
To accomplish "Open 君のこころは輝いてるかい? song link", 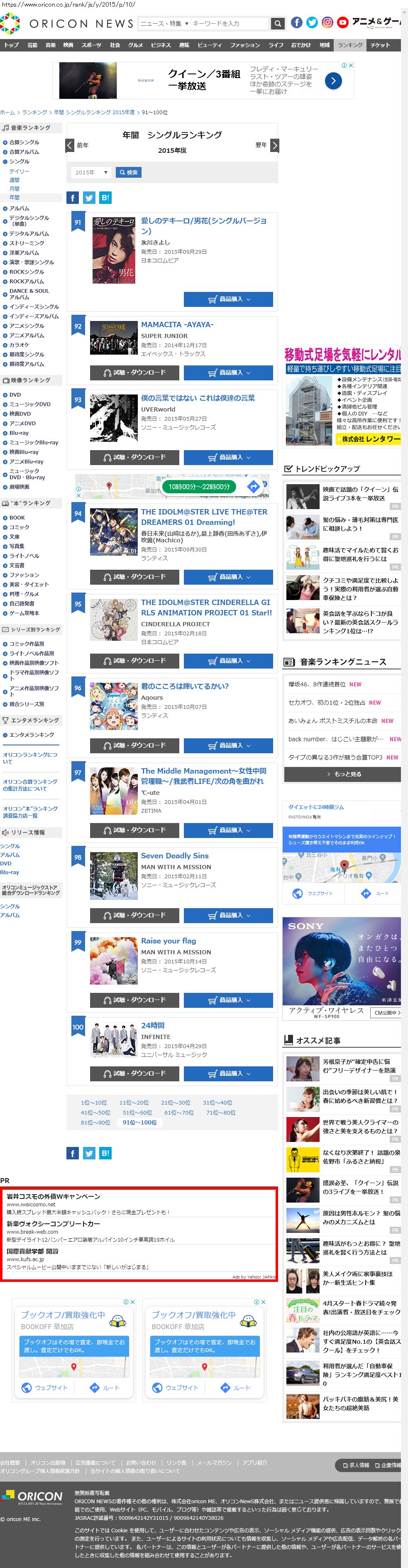I will click(x=185, y=686).
